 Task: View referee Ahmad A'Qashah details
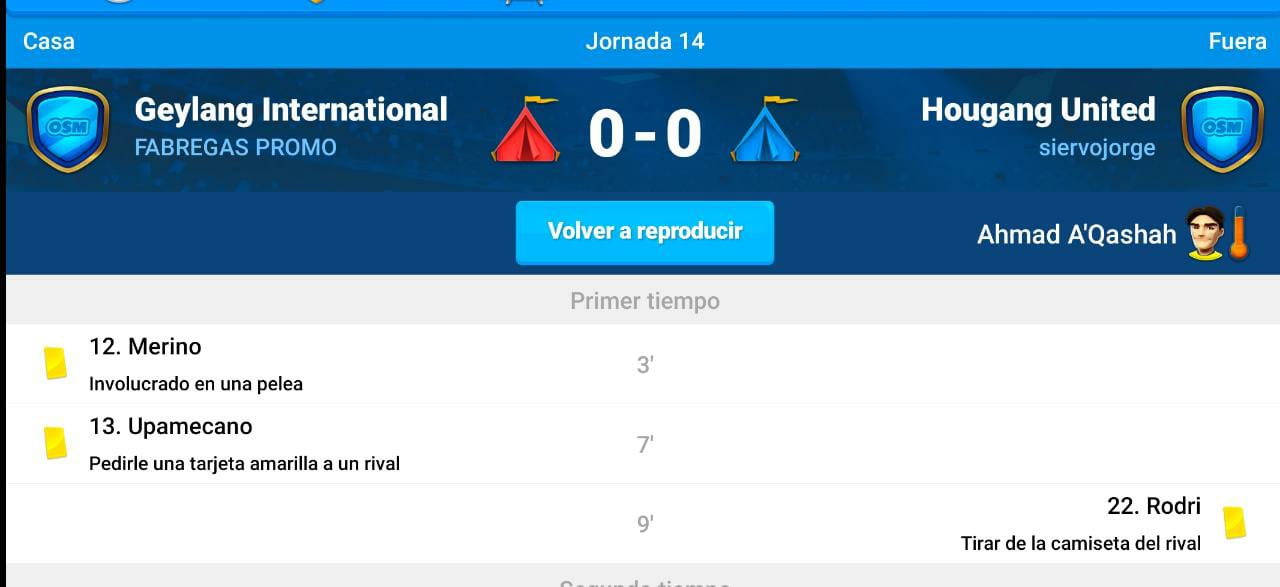1076,234
